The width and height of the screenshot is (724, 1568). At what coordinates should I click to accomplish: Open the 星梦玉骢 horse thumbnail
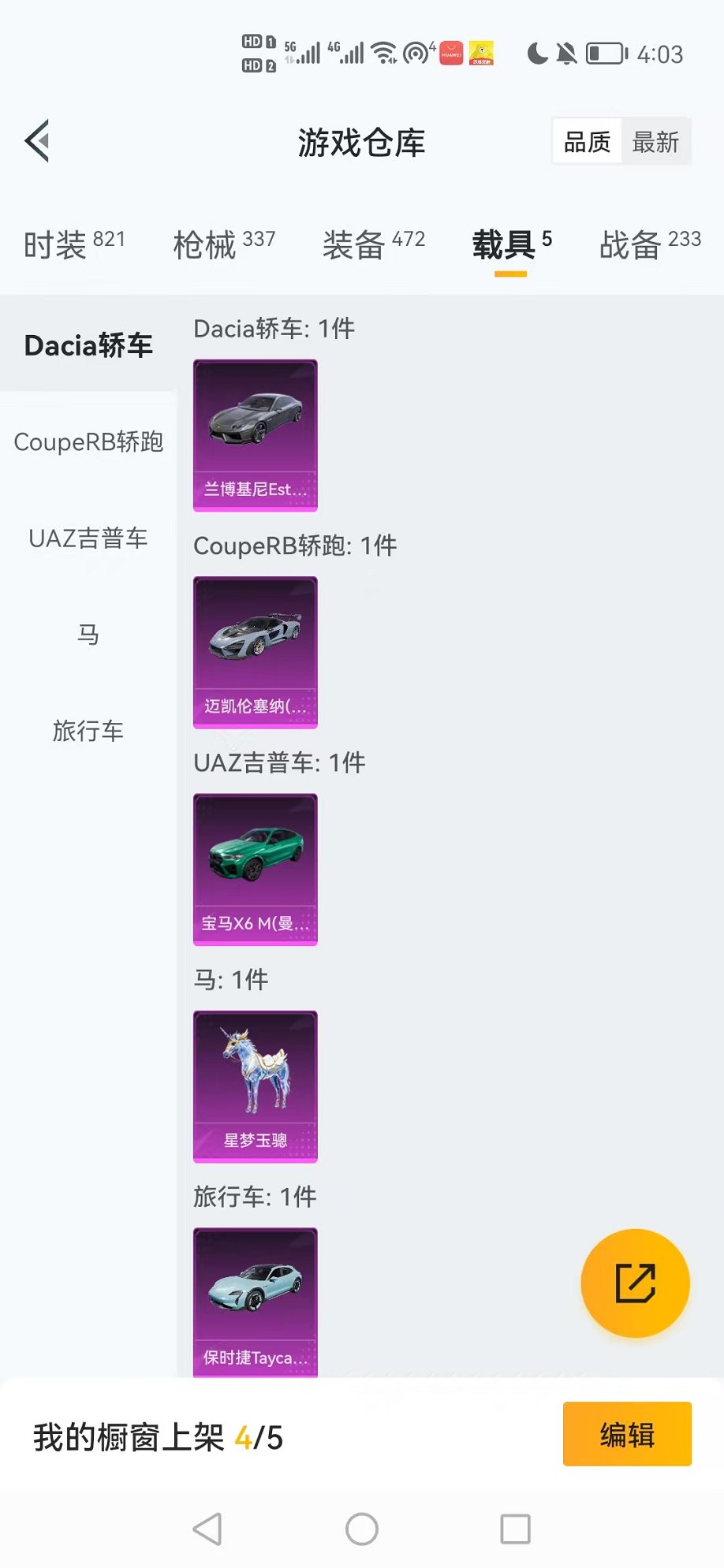[x=255, y=1086]
